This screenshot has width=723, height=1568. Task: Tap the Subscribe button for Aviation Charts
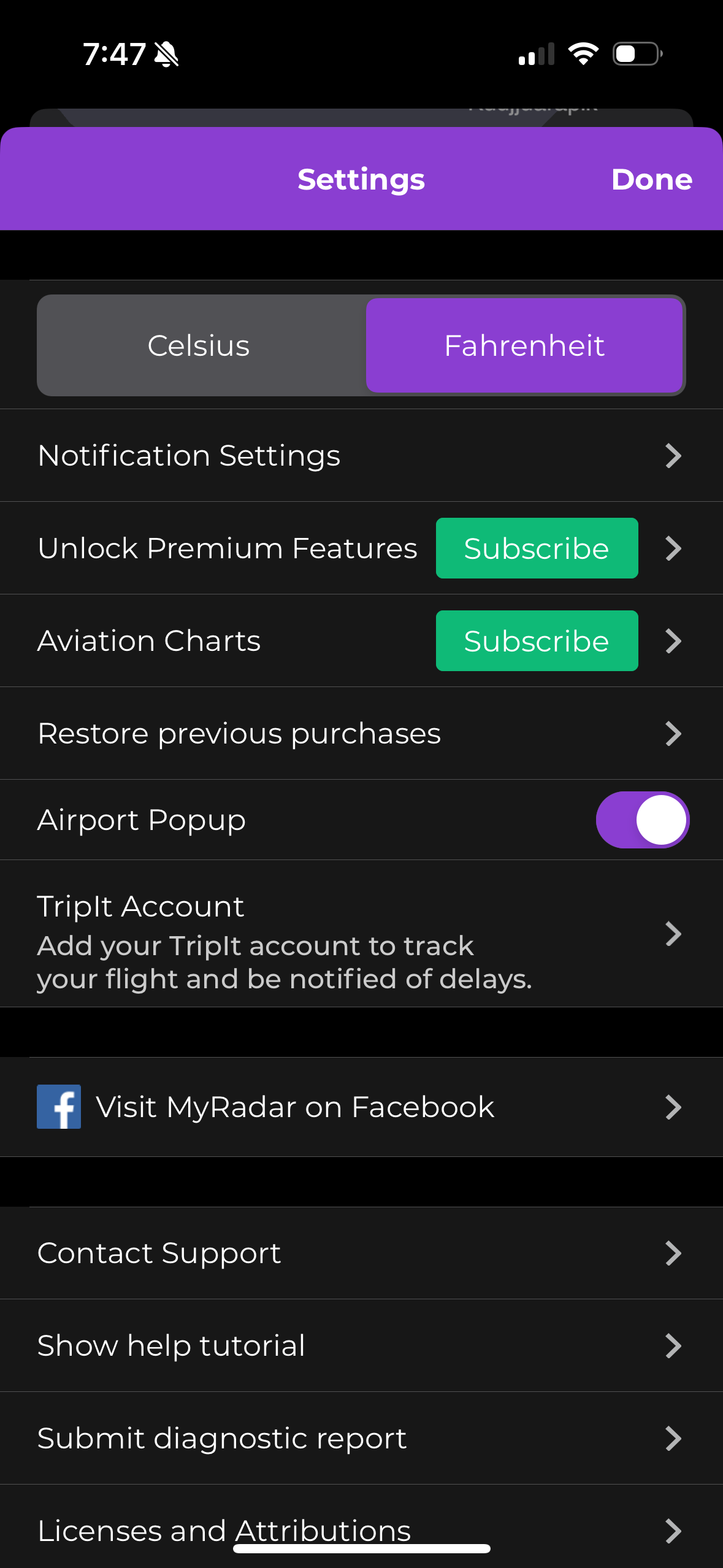[x=537, y=640]
